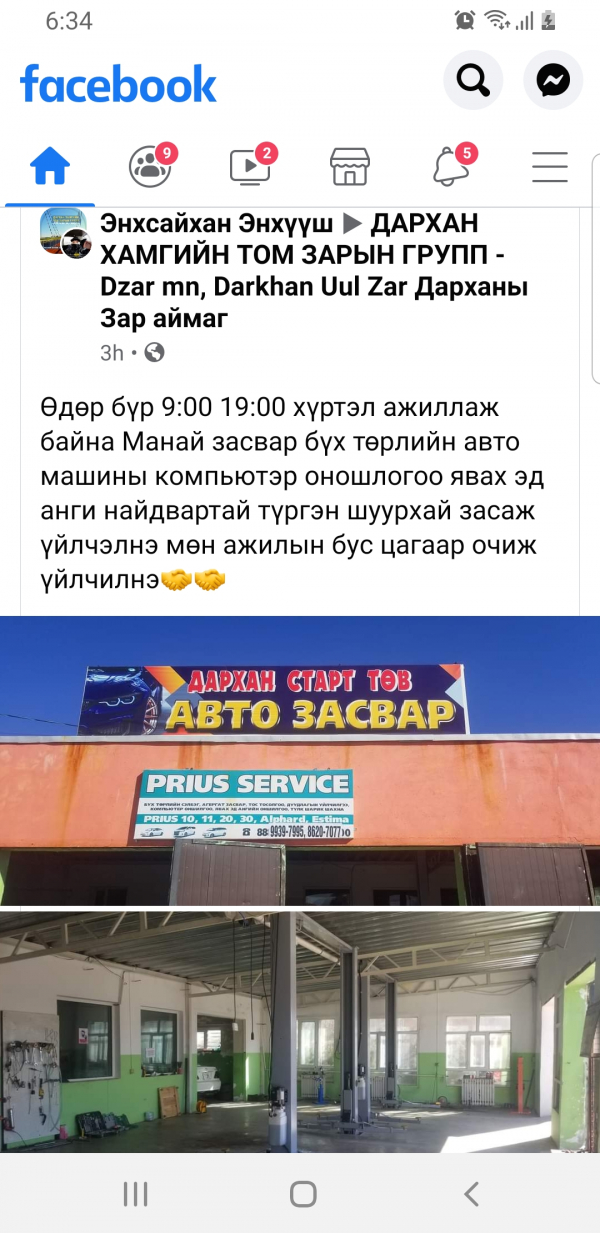View the garage interior photo
600x1233 pixels.
300,1031
